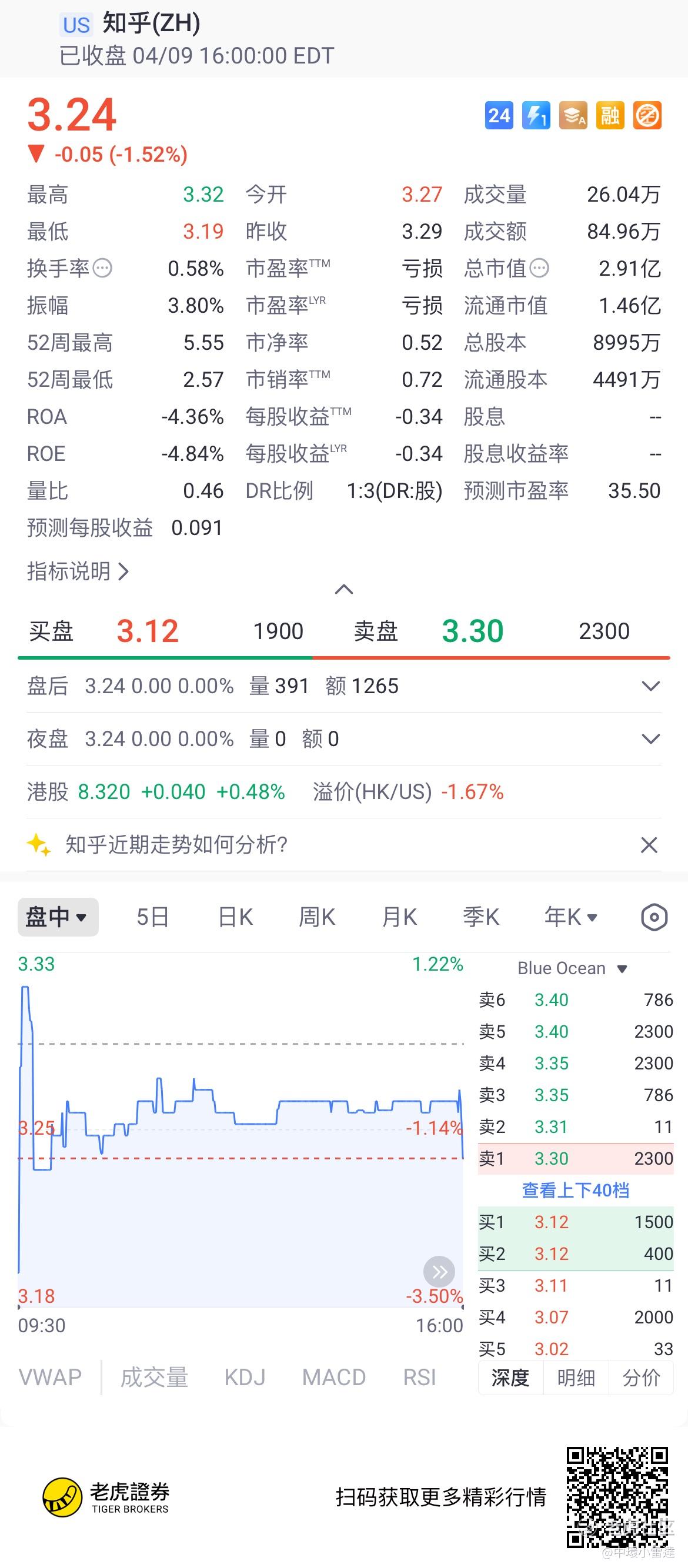Collapse the stock details panel with the up chevron
The image size is (688, 1568).
click(344, 589)
